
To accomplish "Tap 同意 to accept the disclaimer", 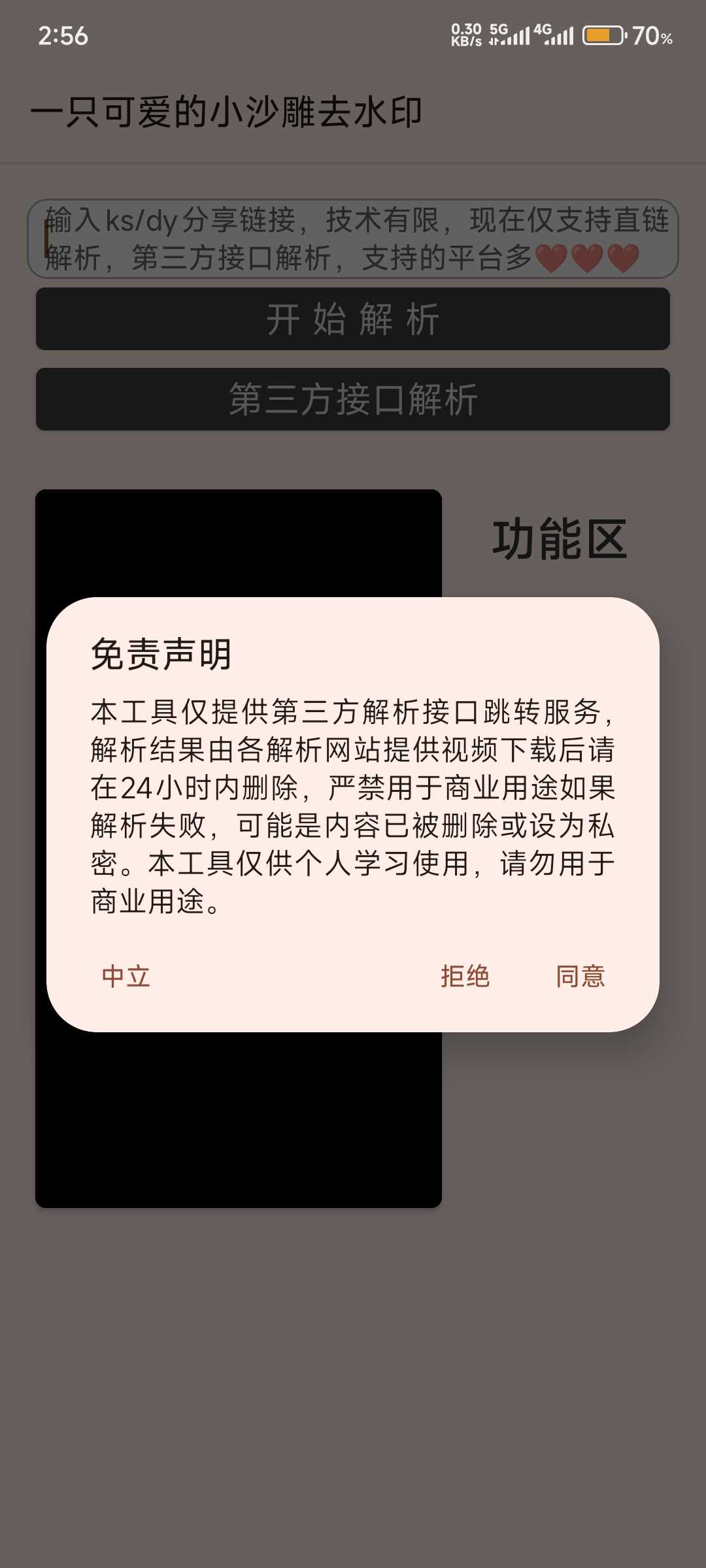I will 580,976.
